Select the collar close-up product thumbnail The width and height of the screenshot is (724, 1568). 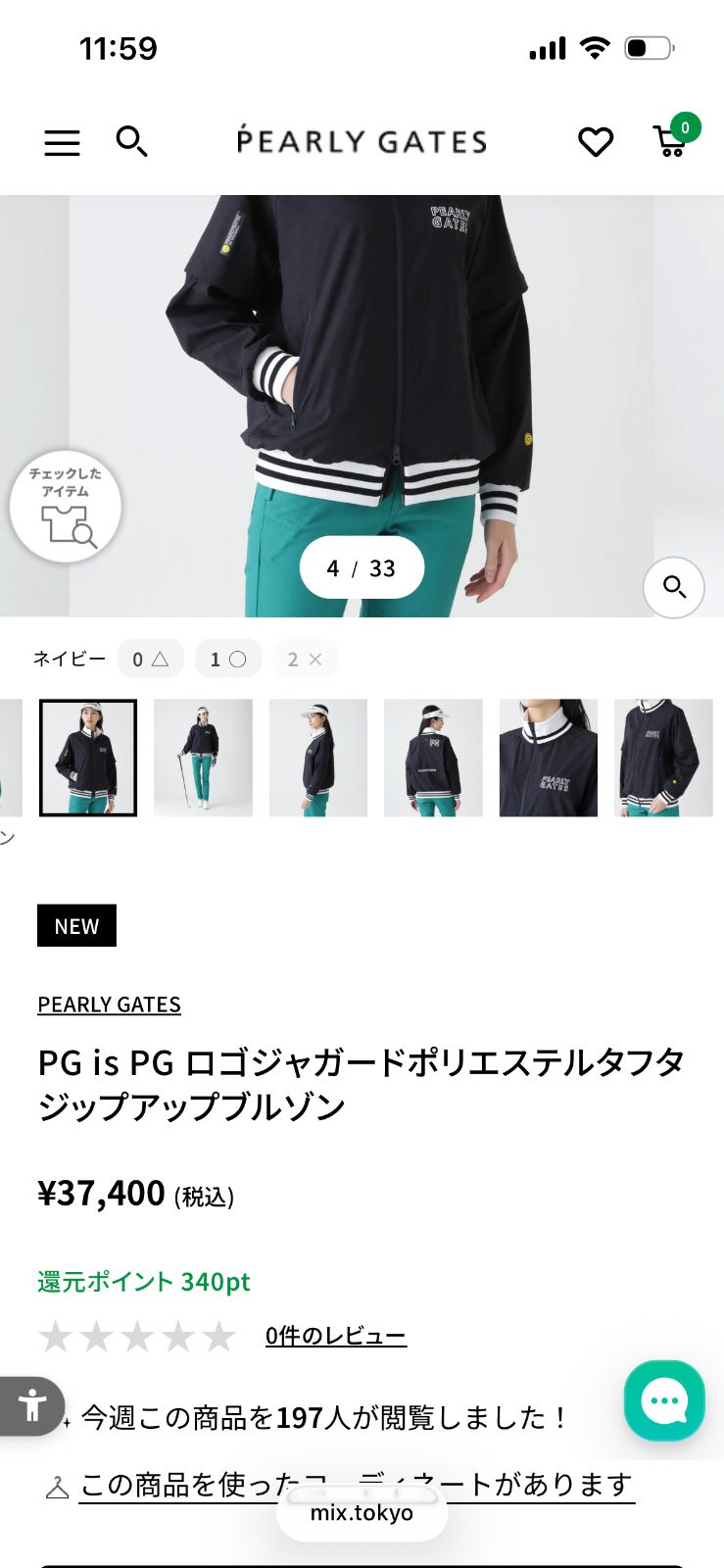point(548,758)
